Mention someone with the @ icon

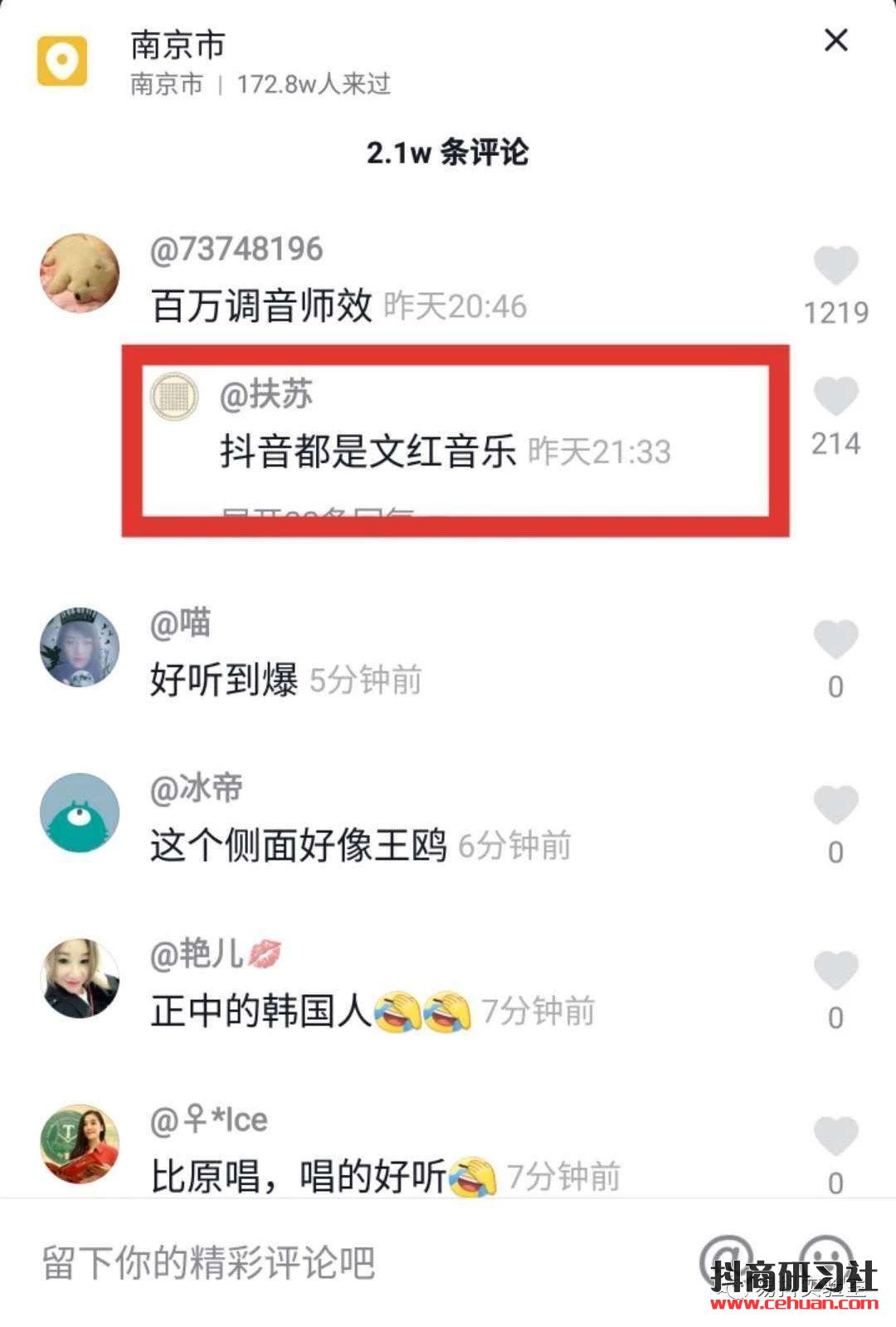tap(727, 1261)
